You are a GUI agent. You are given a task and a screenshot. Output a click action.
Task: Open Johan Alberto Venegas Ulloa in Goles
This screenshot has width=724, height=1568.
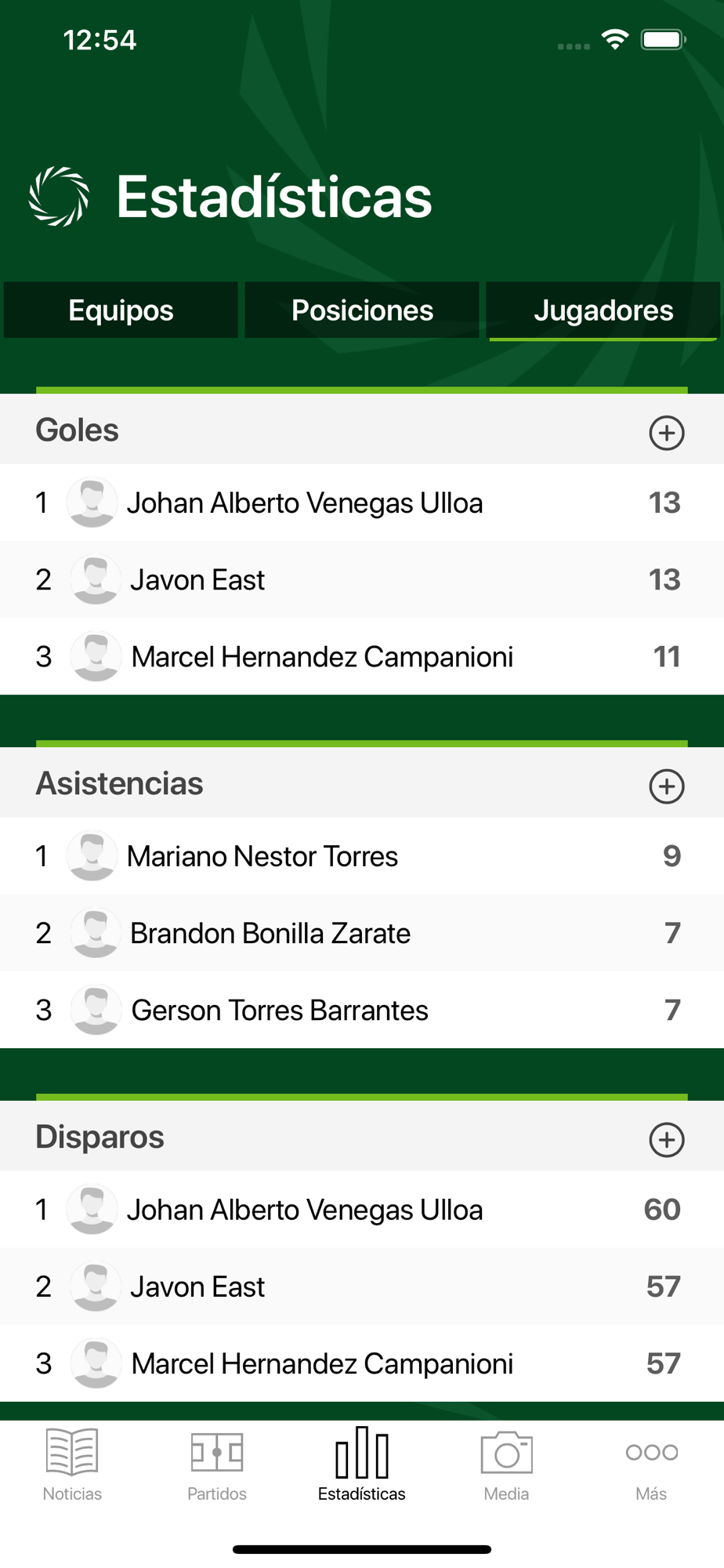[362, 503]
